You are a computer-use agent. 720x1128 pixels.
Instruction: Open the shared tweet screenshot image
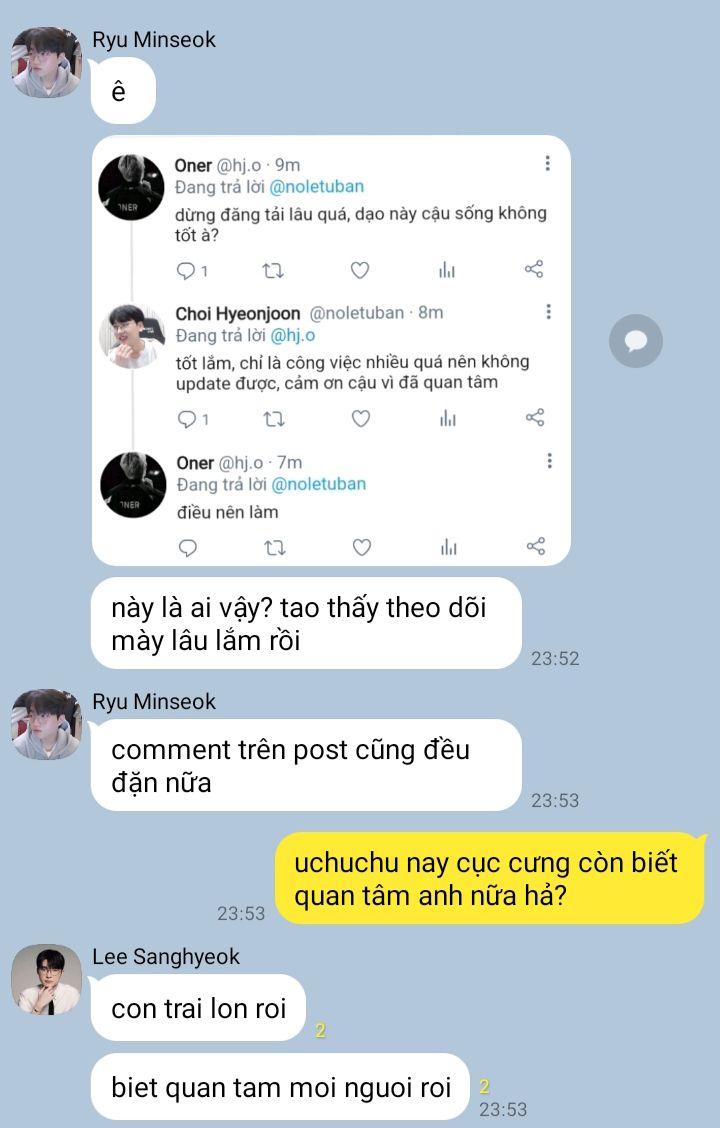point(332,350)
